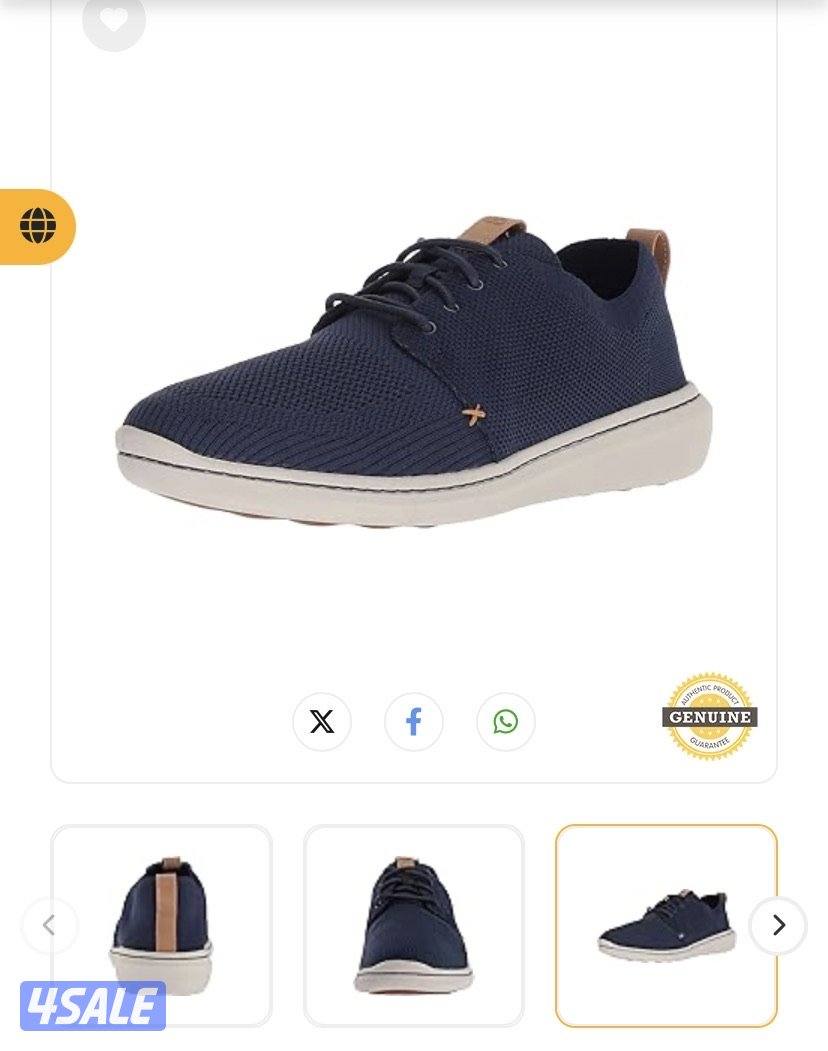
Task: Open the globe language button
Action: [x=38, y=226]
